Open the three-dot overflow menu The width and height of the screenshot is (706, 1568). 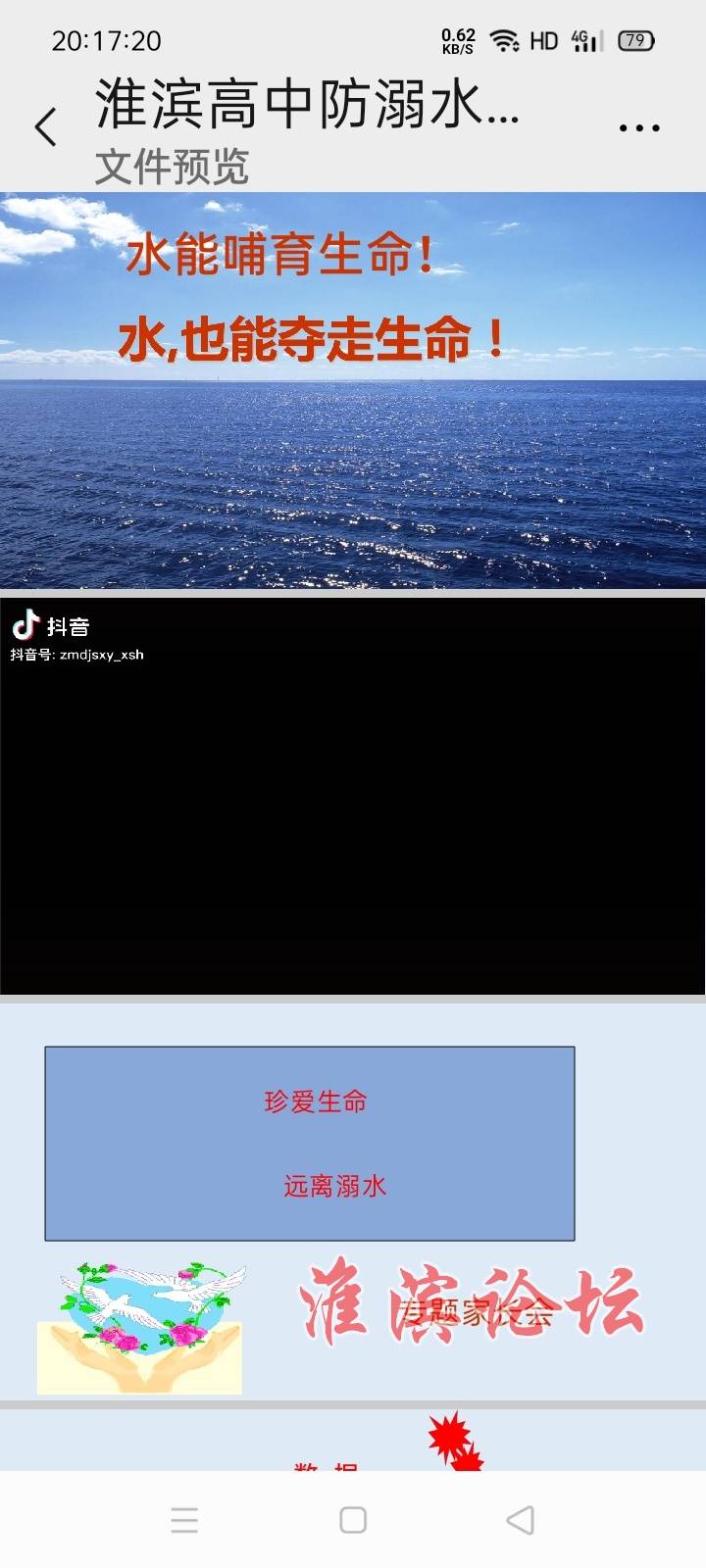(639, 127)
